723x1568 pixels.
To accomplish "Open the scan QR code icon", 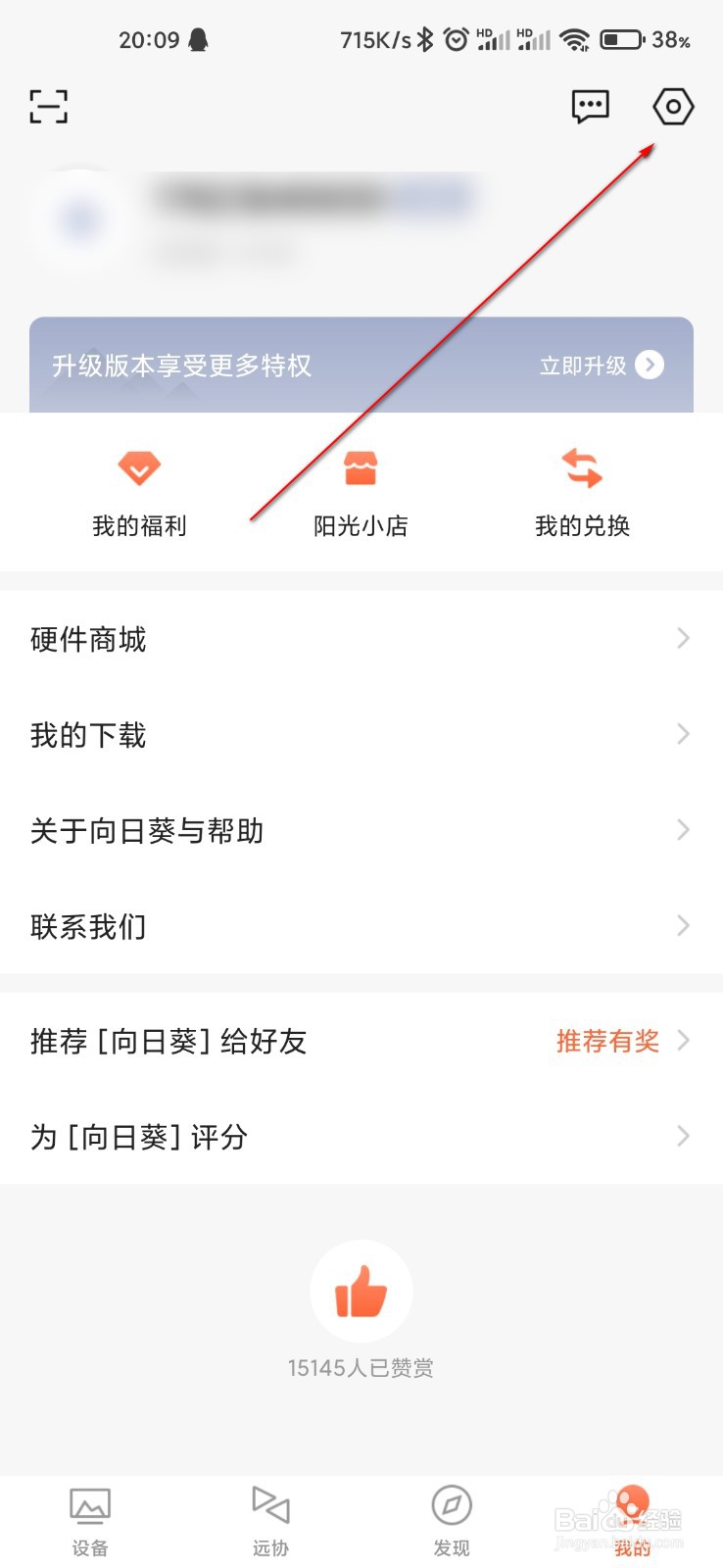I will click(47, 106).
